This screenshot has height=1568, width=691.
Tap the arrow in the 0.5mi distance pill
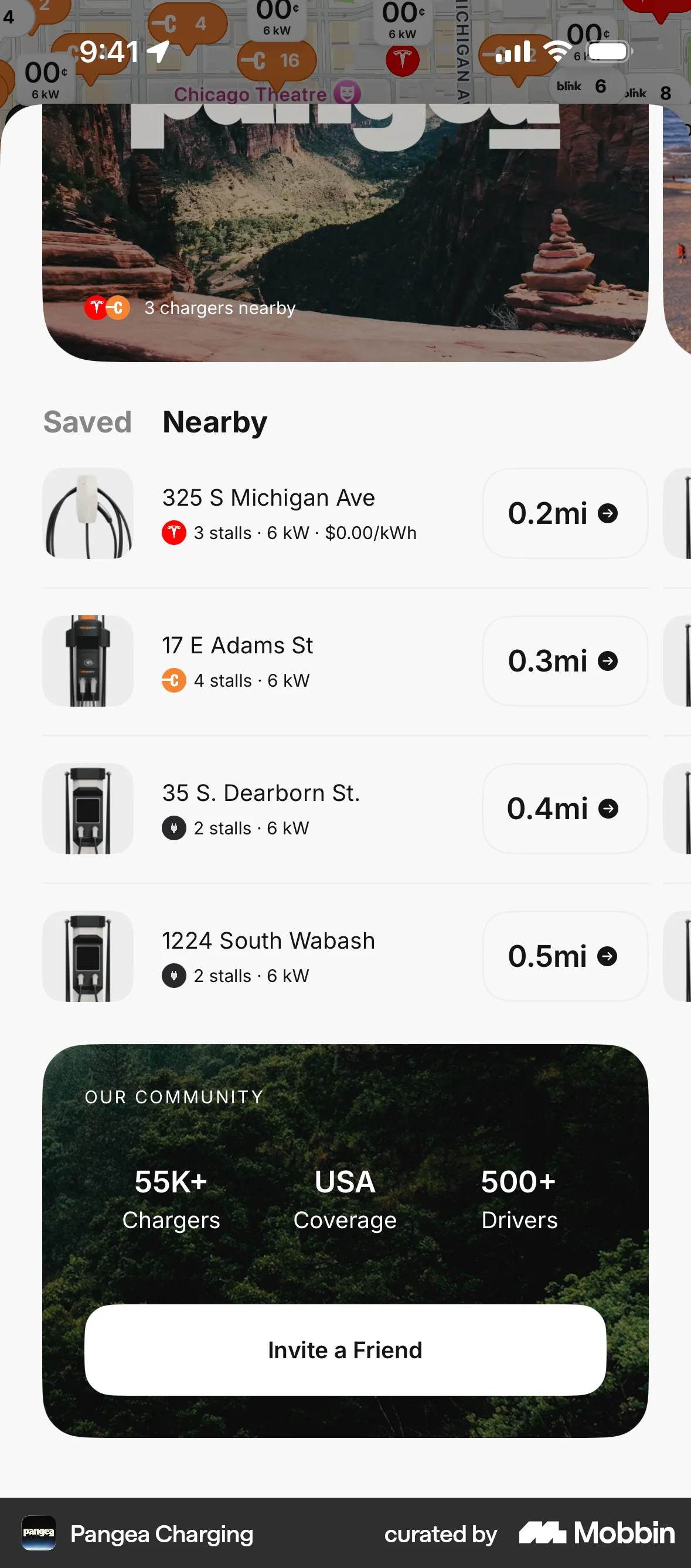tap(608, 956)
